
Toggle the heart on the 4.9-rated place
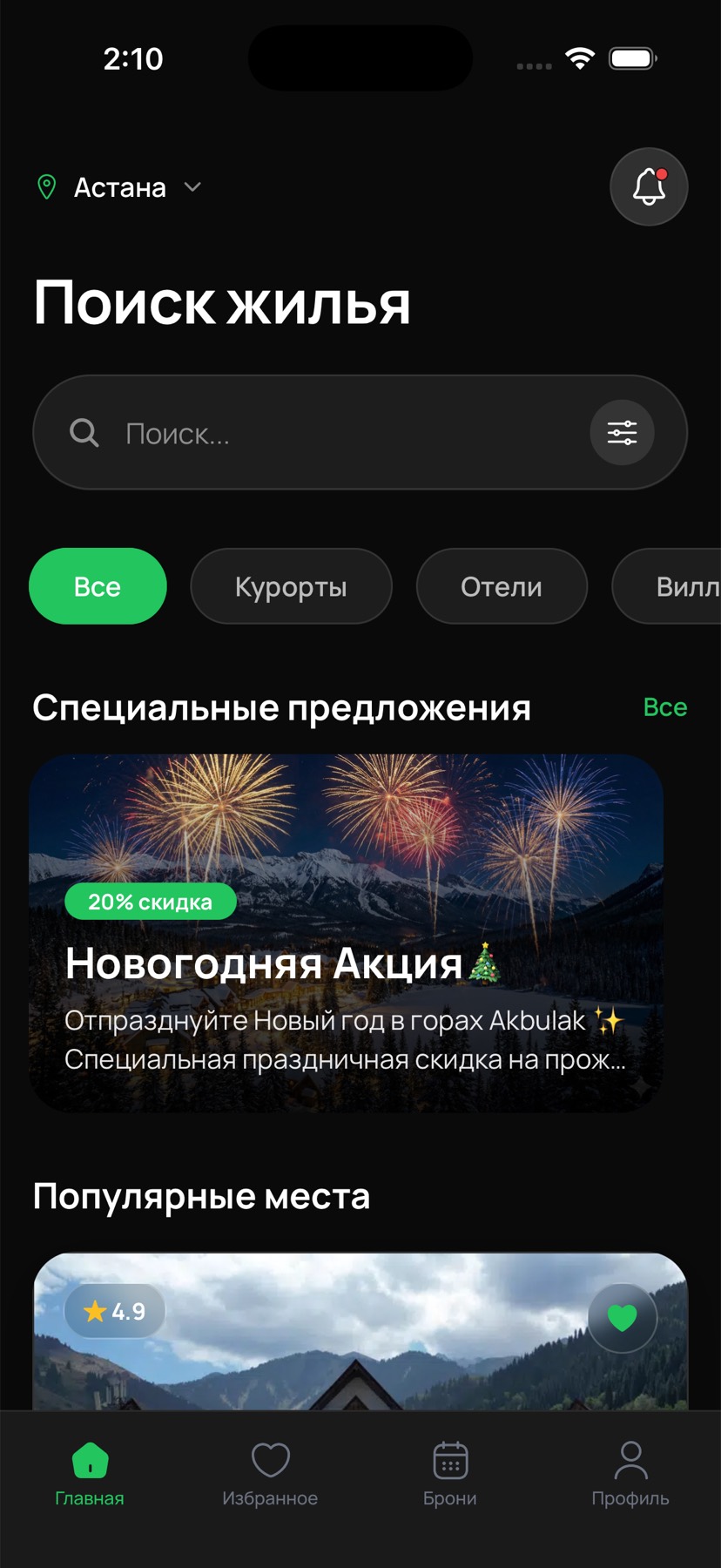[622, 1317]
